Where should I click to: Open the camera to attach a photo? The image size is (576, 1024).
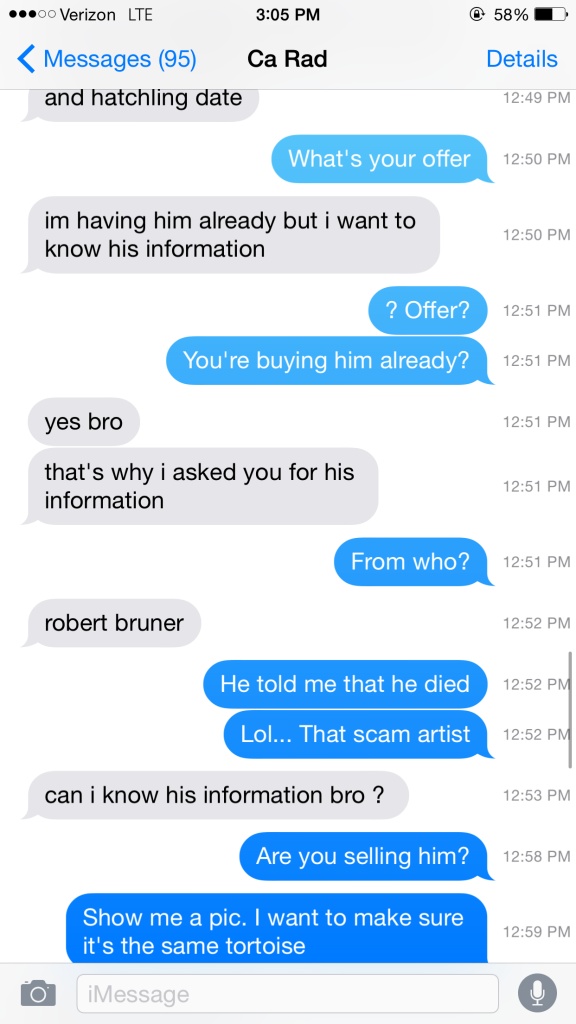pyautogui.click(x=38, y=993)
